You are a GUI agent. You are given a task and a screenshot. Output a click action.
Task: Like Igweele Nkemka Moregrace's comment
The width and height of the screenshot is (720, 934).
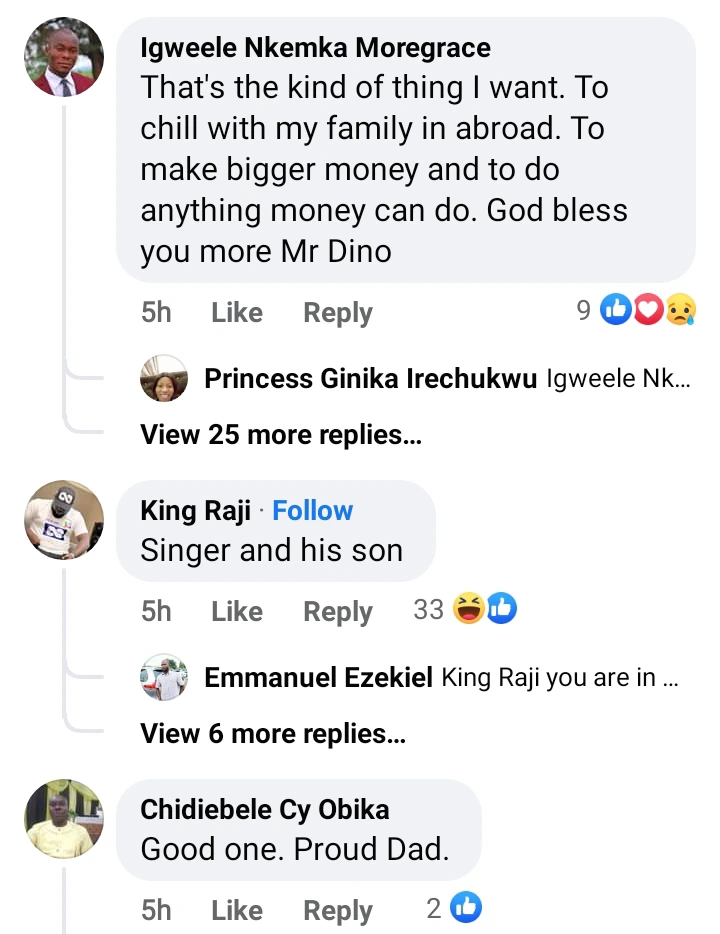point(237,313)
